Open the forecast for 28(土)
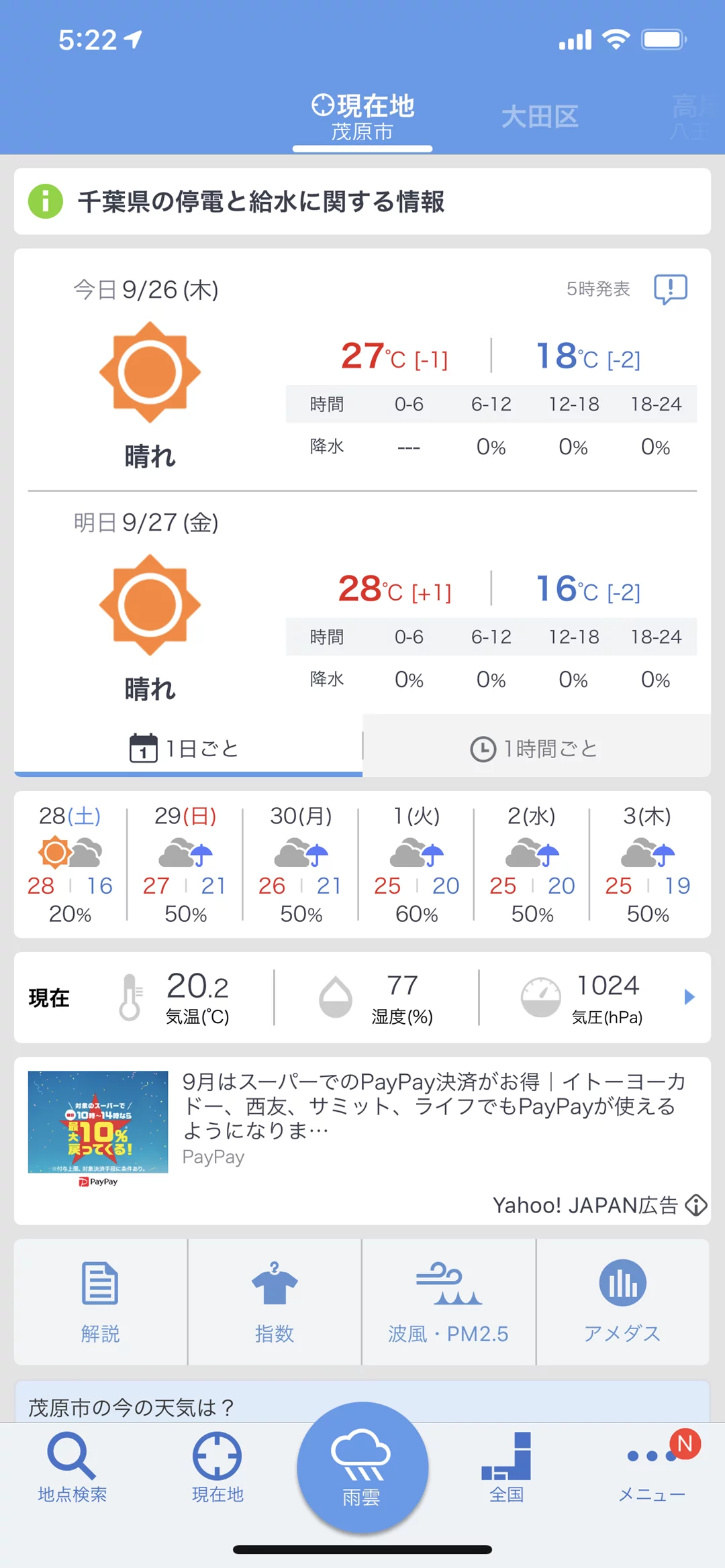This screenshot has height=1568, width=725. pyautogui.click(x=70, y=864)
